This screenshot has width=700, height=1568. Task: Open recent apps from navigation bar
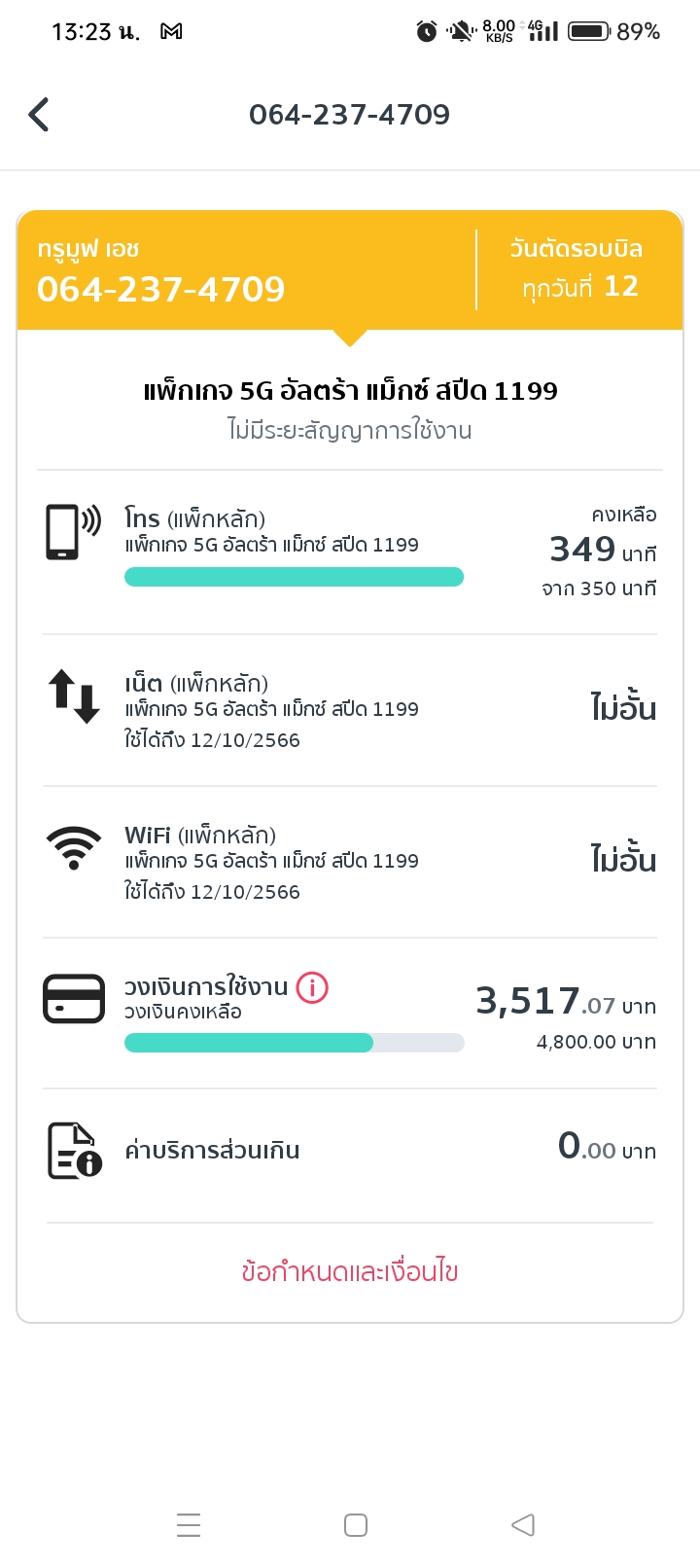tap(189, 1524)
